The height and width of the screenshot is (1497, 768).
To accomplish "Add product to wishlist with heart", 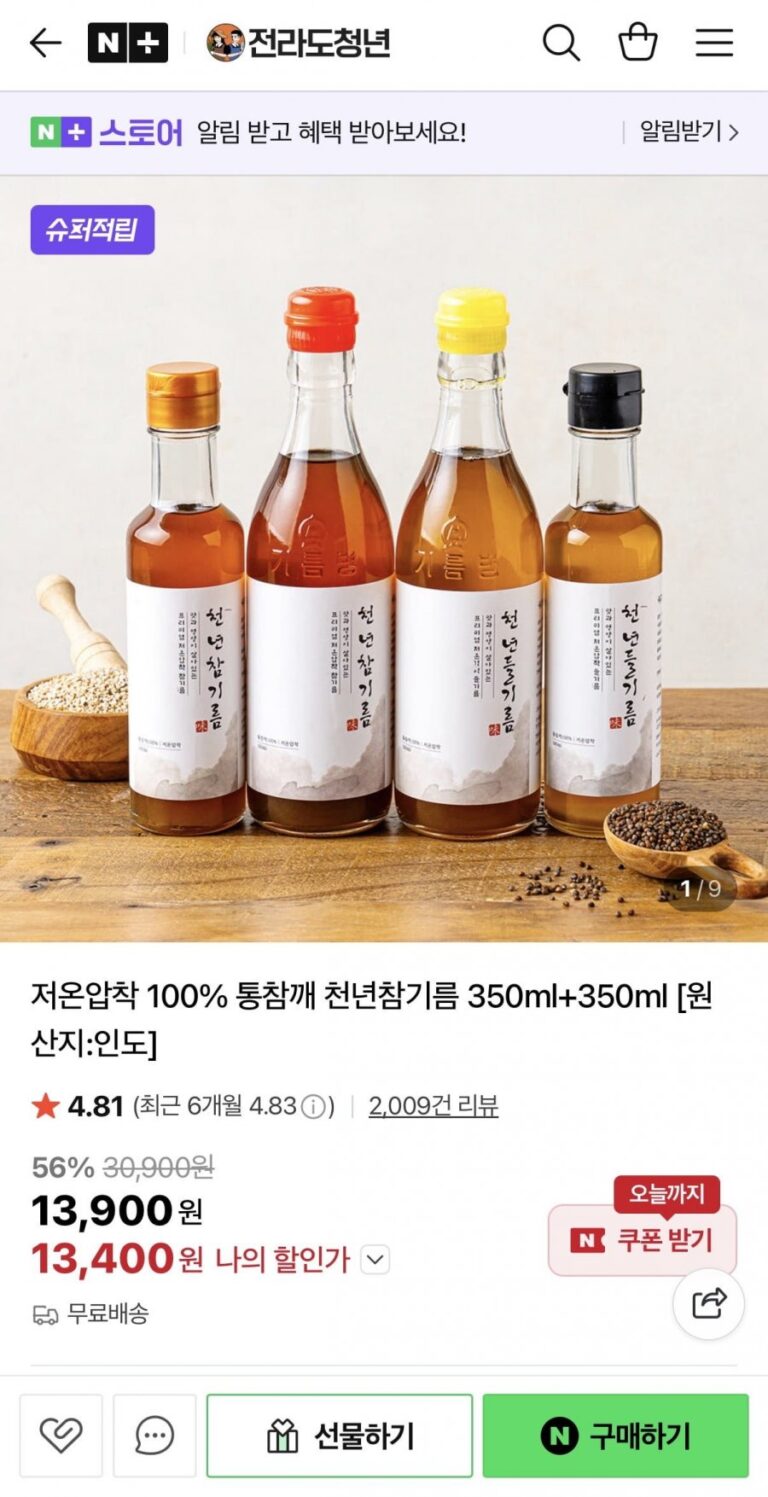I will pyautogui.click(x=61, y=1436).
